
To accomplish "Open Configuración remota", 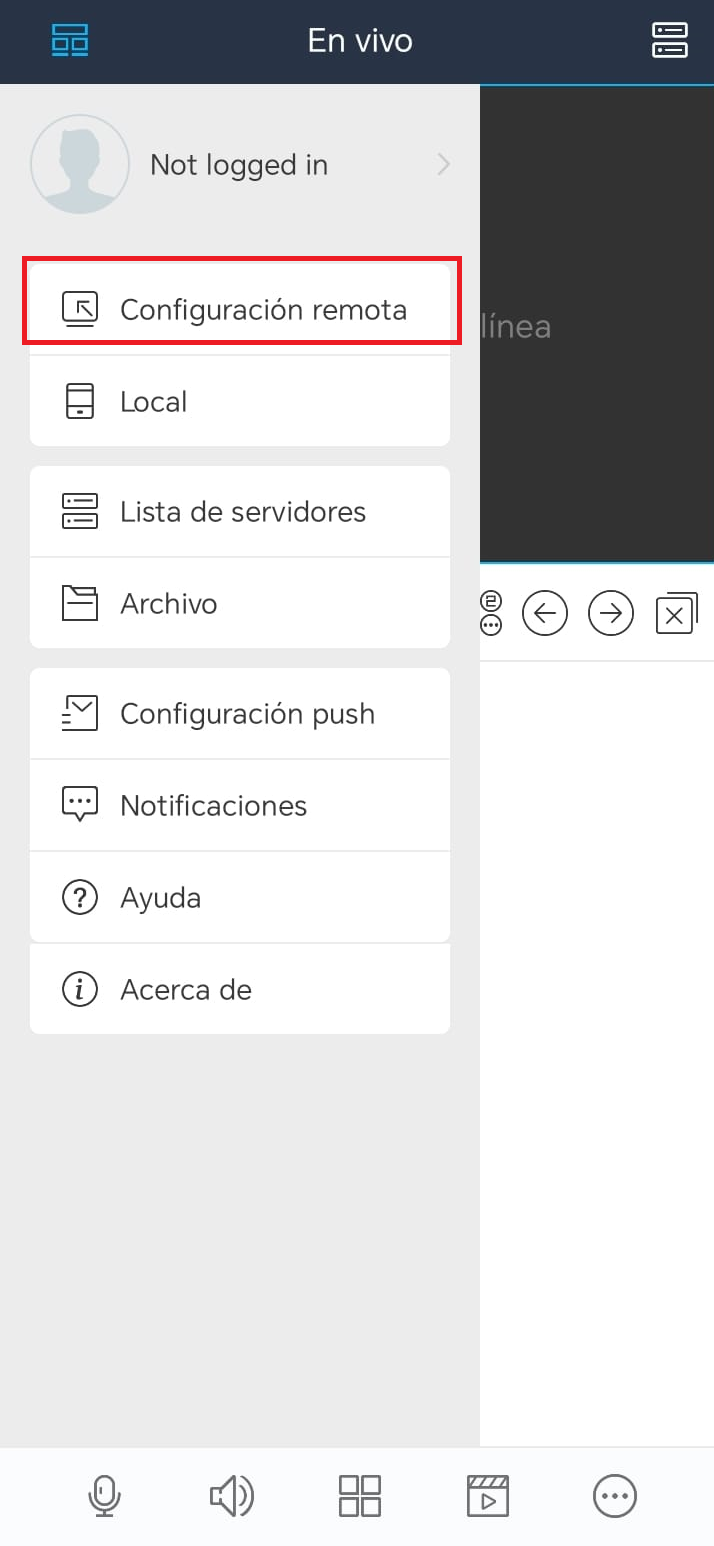I will [240, 309].
